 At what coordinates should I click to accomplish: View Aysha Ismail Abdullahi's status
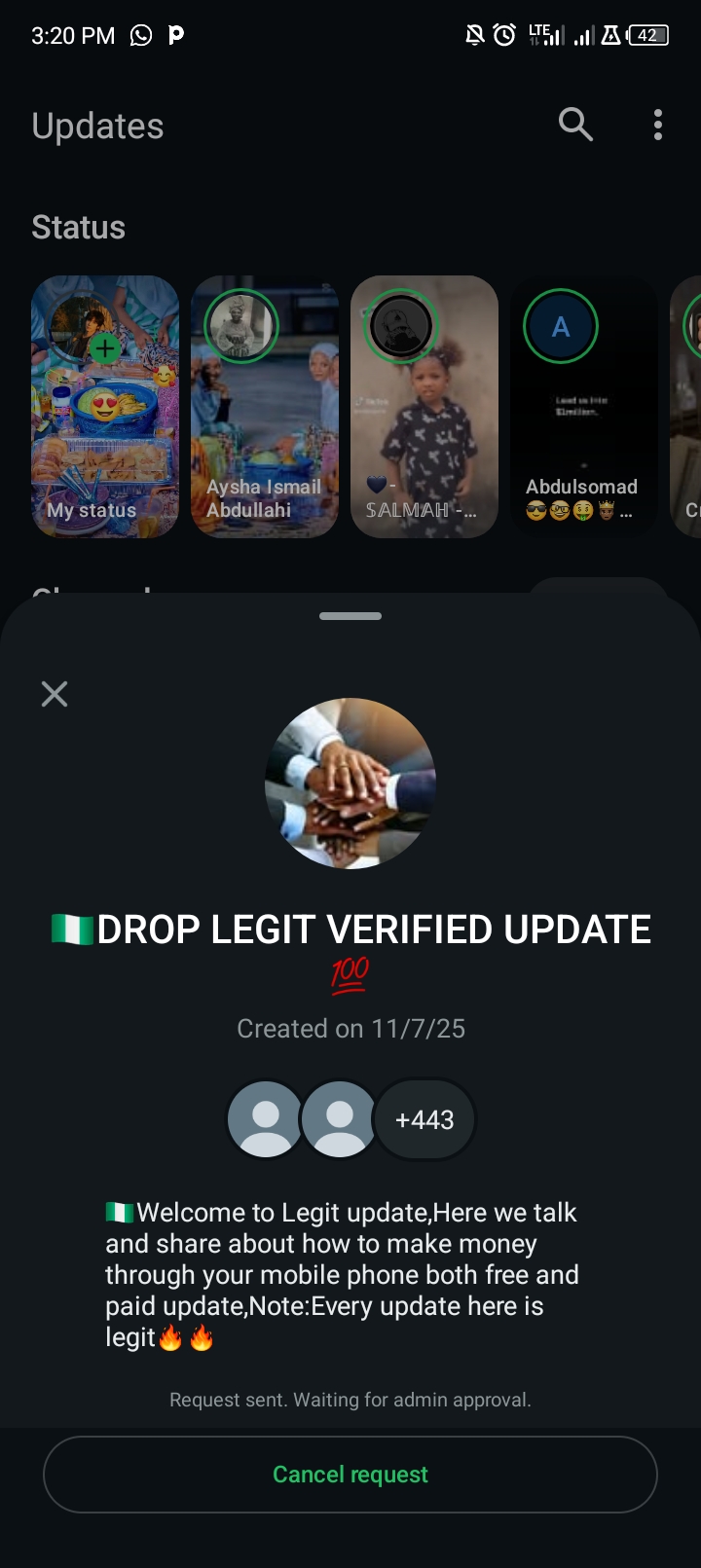pyautogui.click(x=265, y=407)
